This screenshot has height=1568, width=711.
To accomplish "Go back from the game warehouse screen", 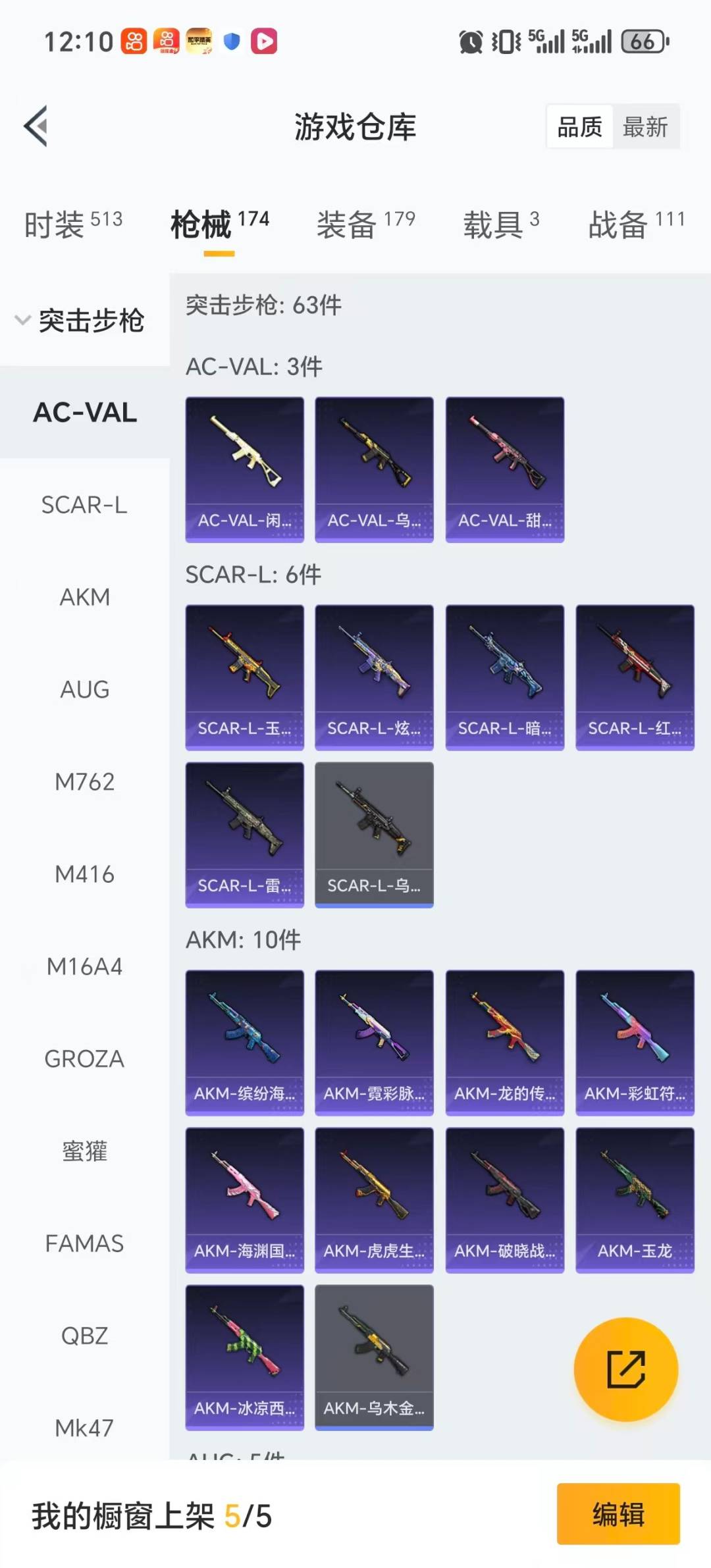I will point(36,126).
